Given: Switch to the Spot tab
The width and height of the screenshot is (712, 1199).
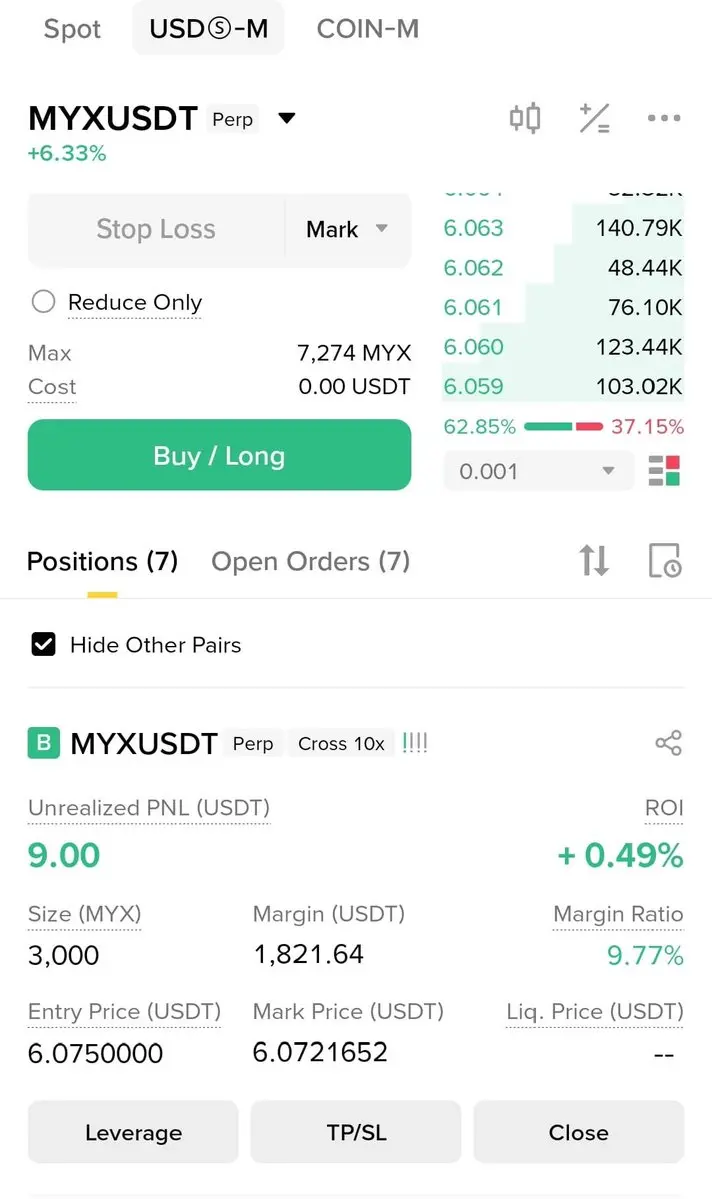Looking at the screenshot, I should tap(72, 29).
